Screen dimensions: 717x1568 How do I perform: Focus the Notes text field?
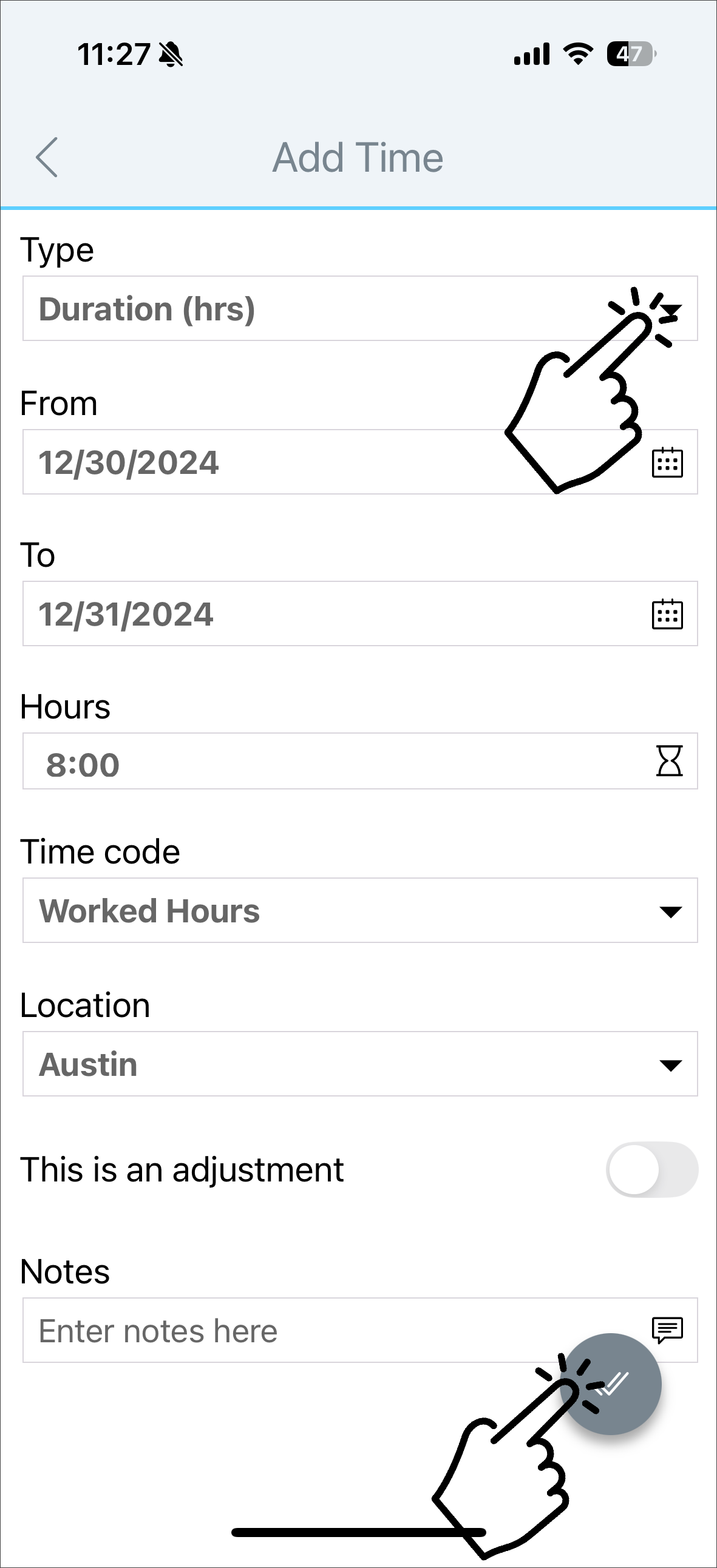coord(360,1330)
